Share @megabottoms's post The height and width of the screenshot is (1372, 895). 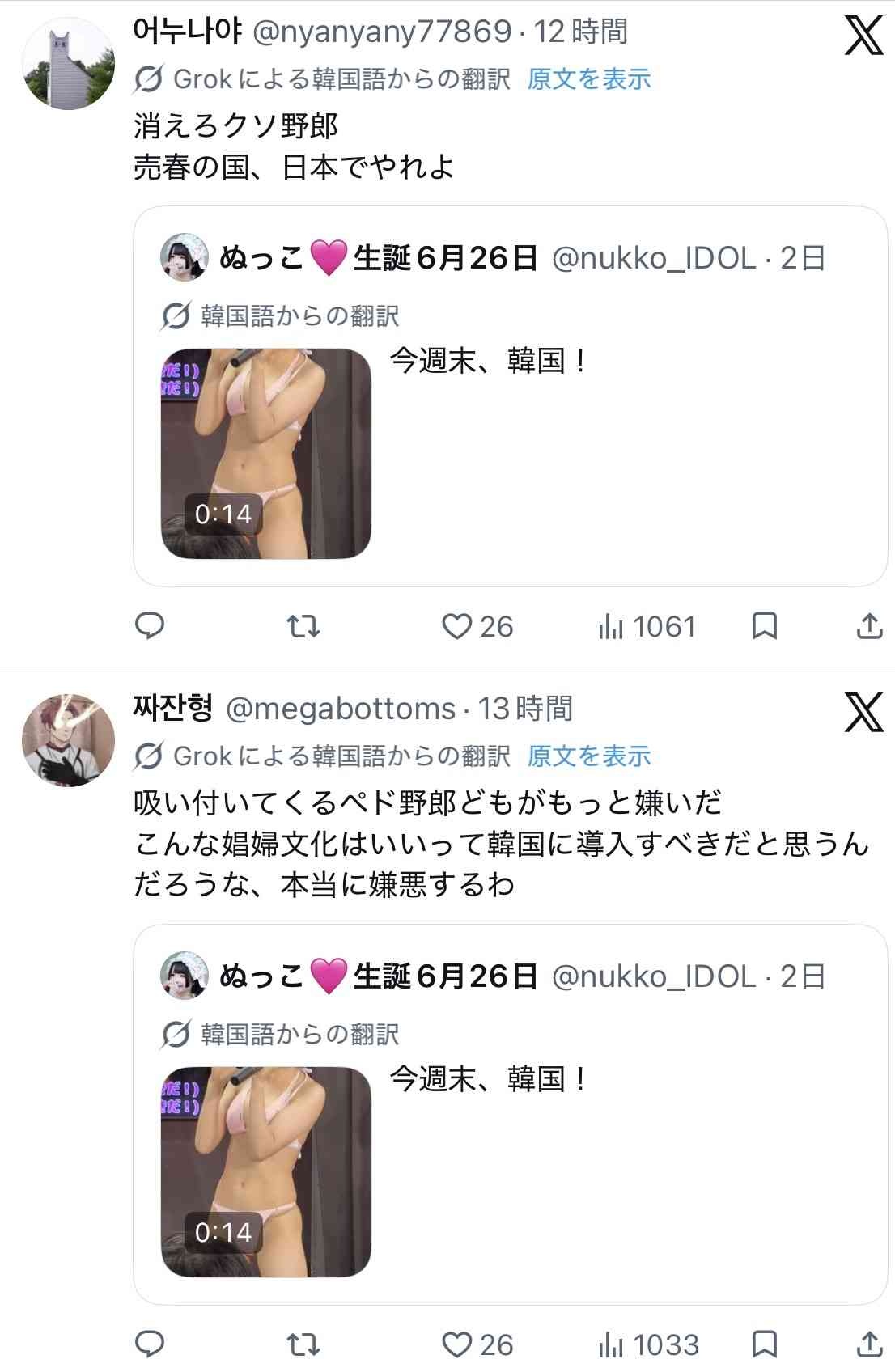click(869, 1344)
